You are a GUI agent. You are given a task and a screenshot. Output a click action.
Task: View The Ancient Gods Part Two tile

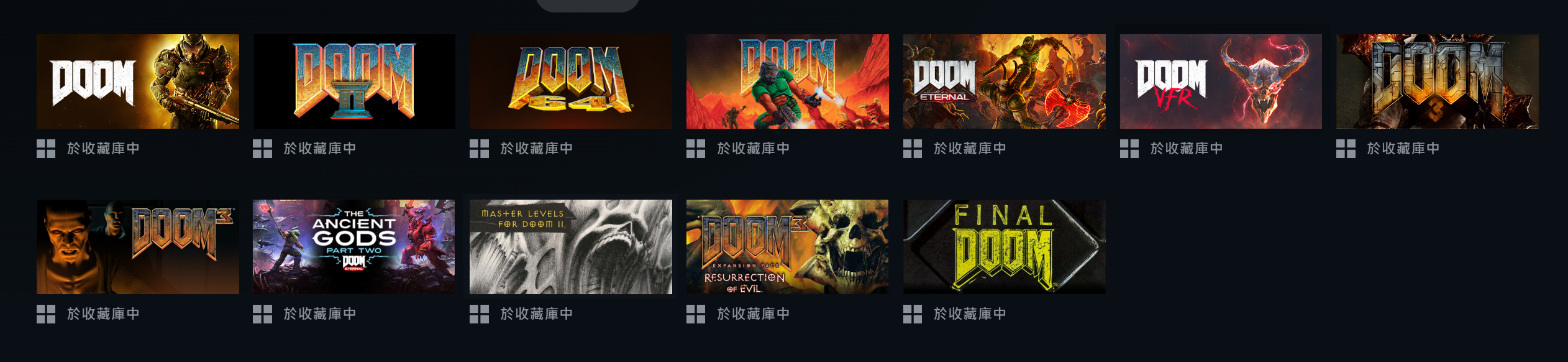pos(354,247)
